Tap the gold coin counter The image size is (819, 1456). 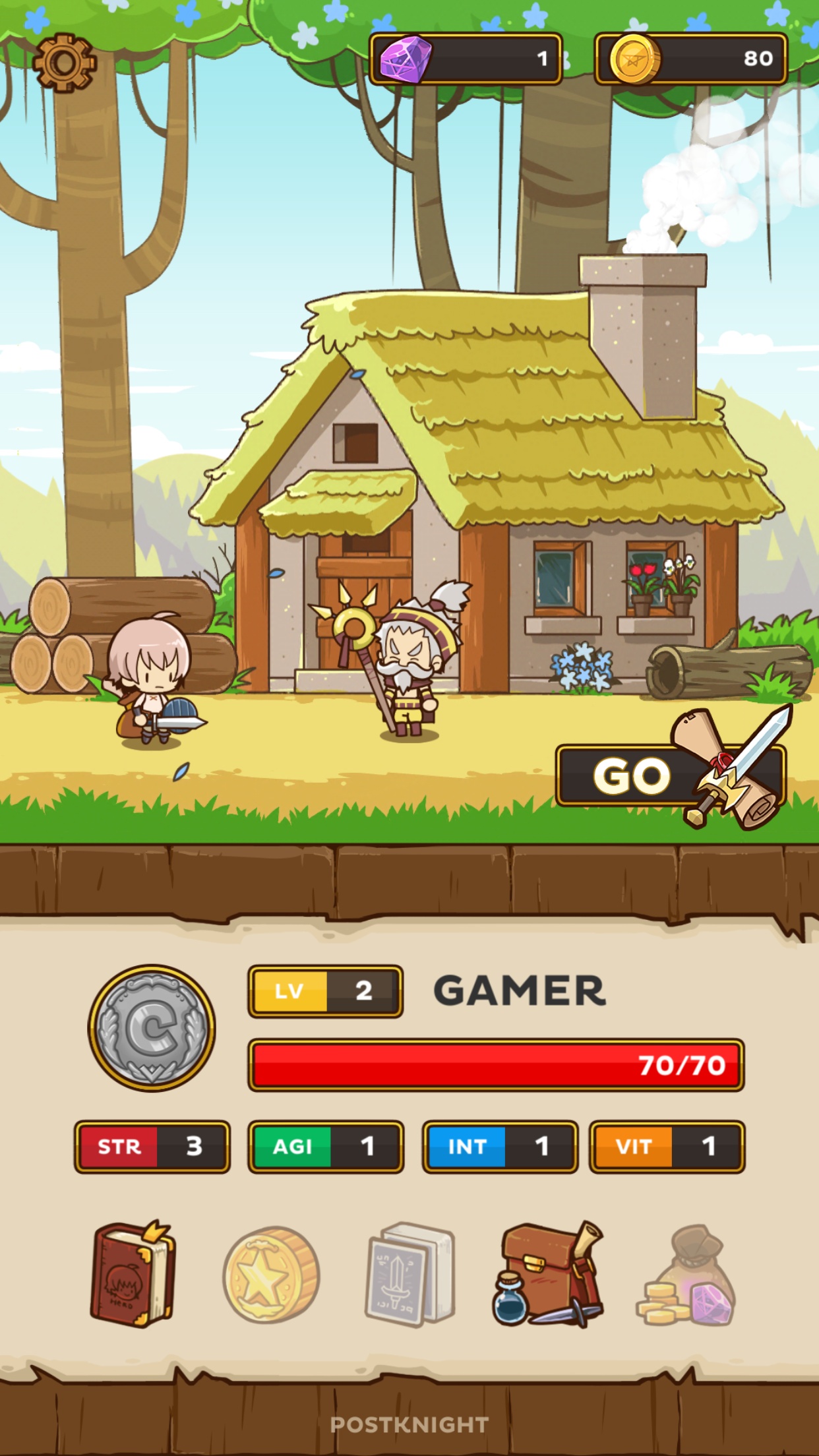(x=691, y=59)
